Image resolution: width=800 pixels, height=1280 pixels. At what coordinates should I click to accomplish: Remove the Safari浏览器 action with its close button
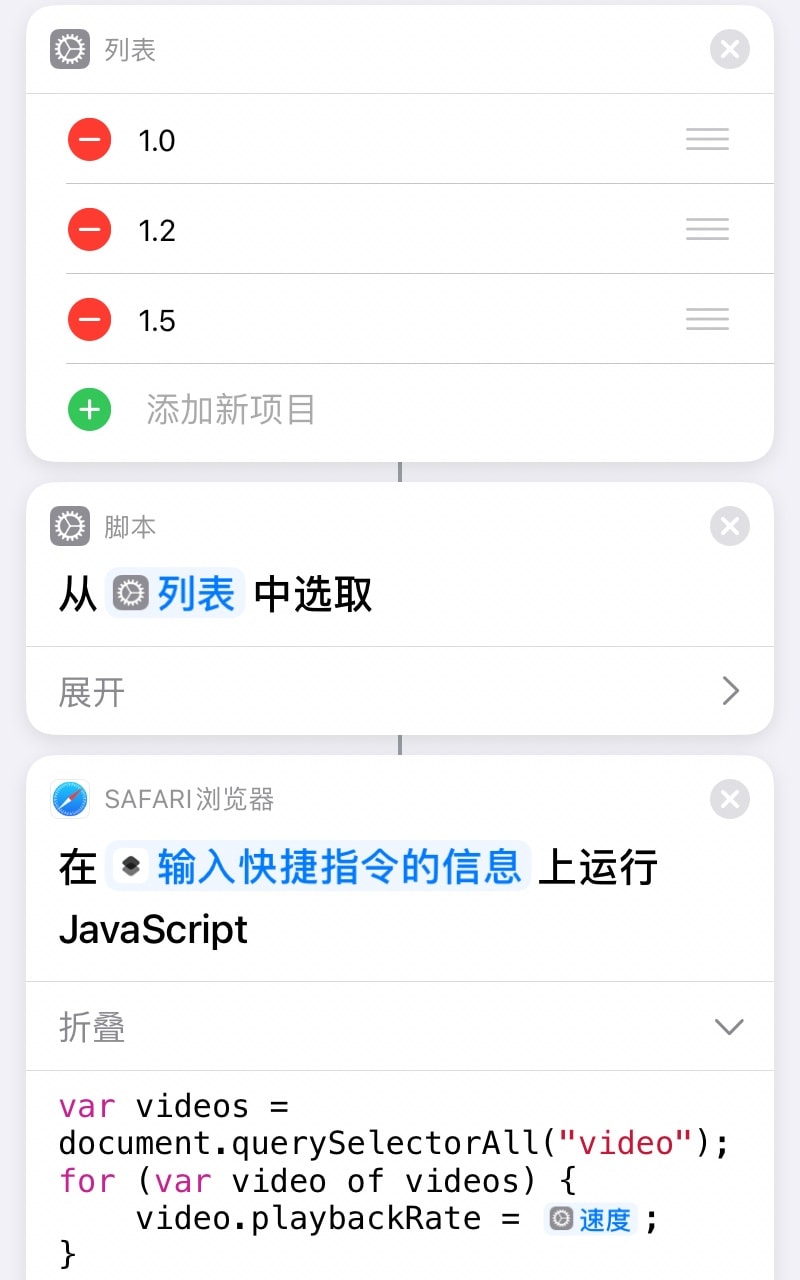coord(730,798)
